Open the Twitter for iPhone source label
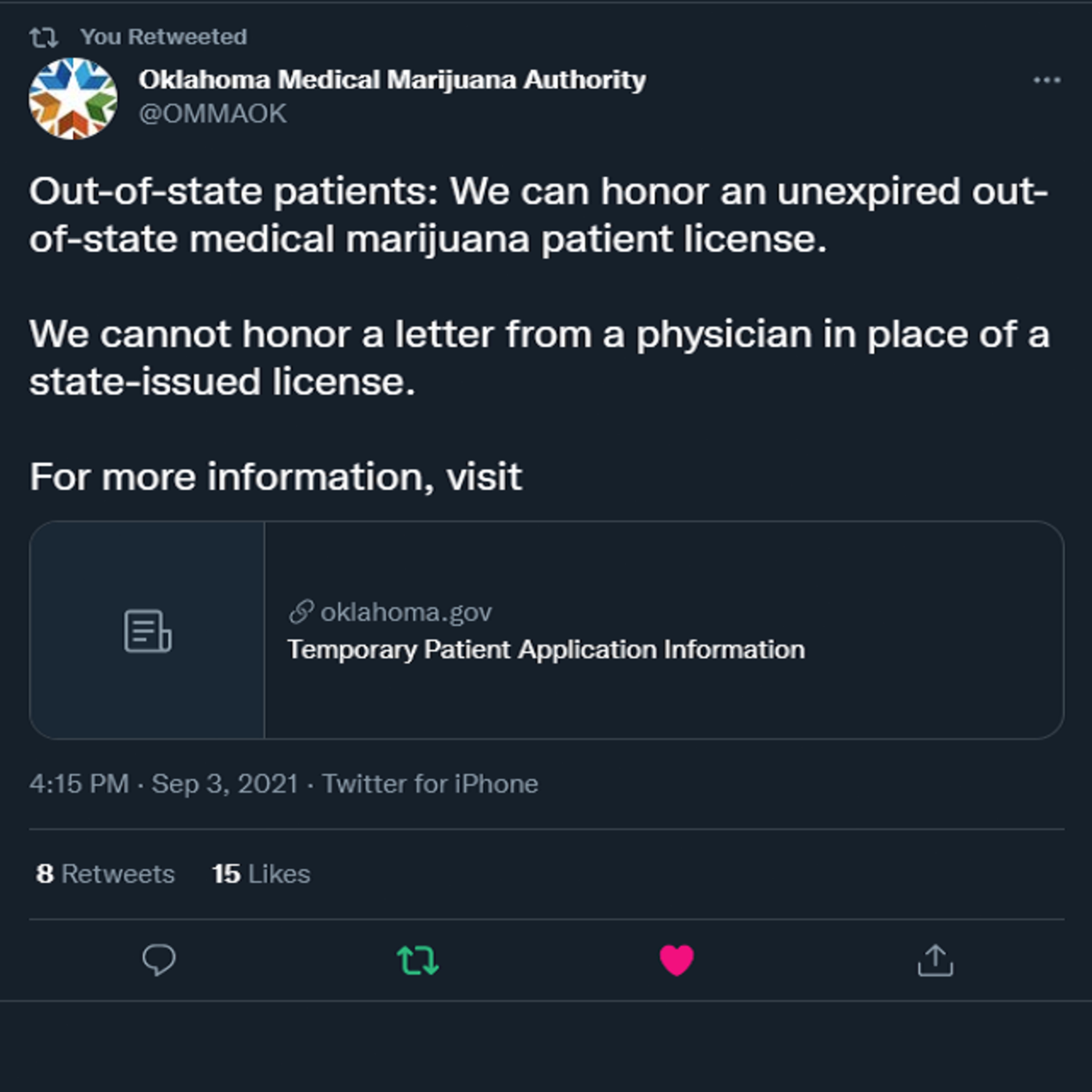The height and width of the screenshot is (1092, 1092). pos(430,784)
